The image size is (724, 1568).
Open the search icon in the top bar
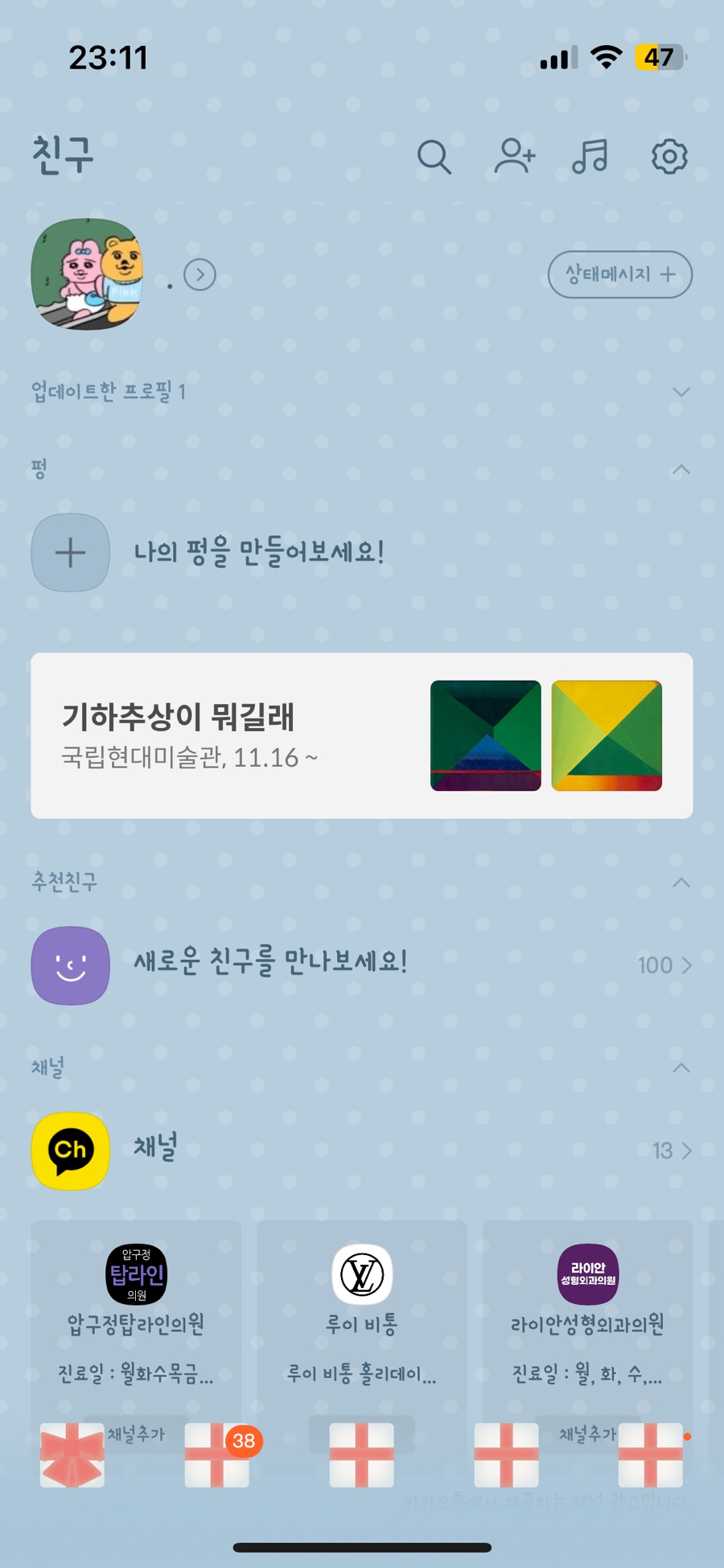(x=434, y=157)
